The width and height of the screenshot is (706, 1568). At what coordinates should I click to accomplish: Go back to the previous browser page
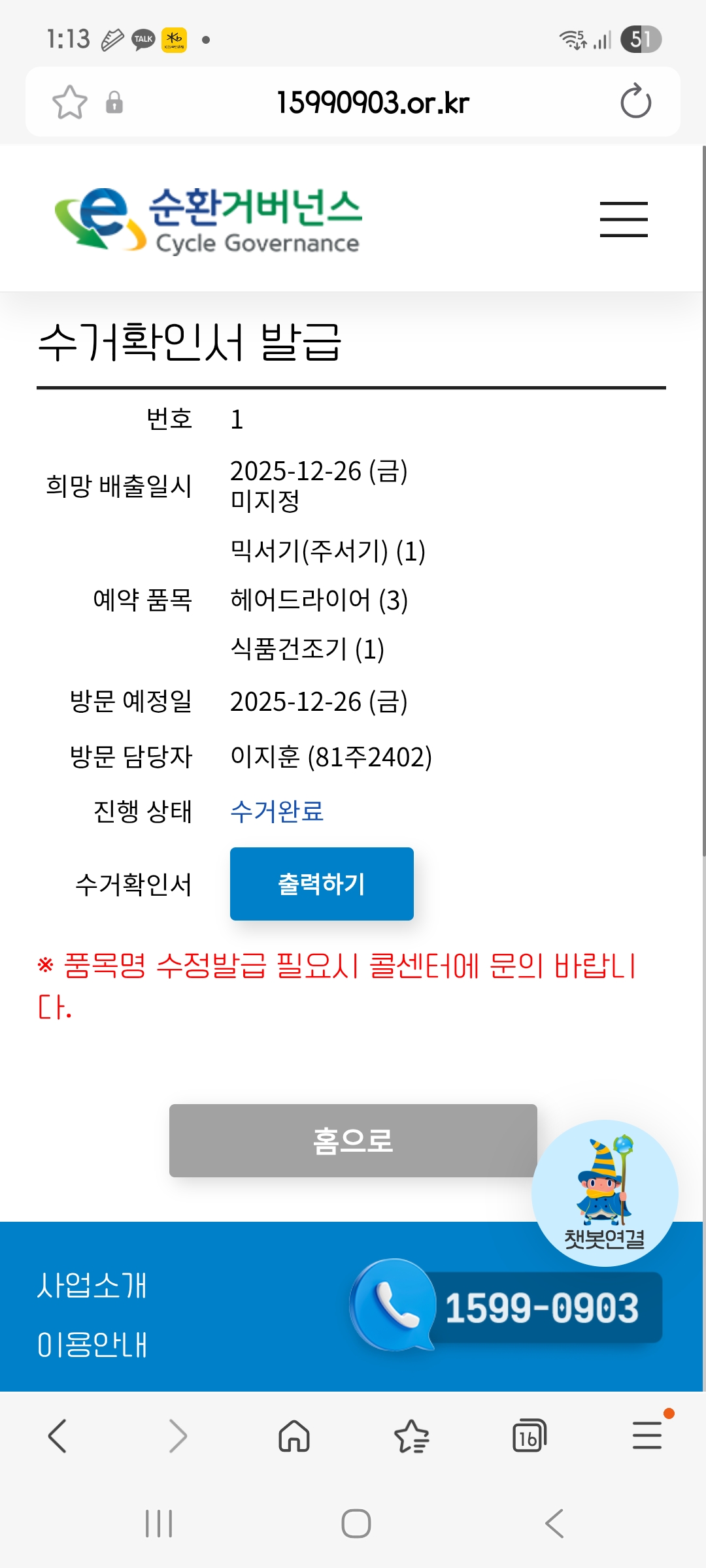58,1436
